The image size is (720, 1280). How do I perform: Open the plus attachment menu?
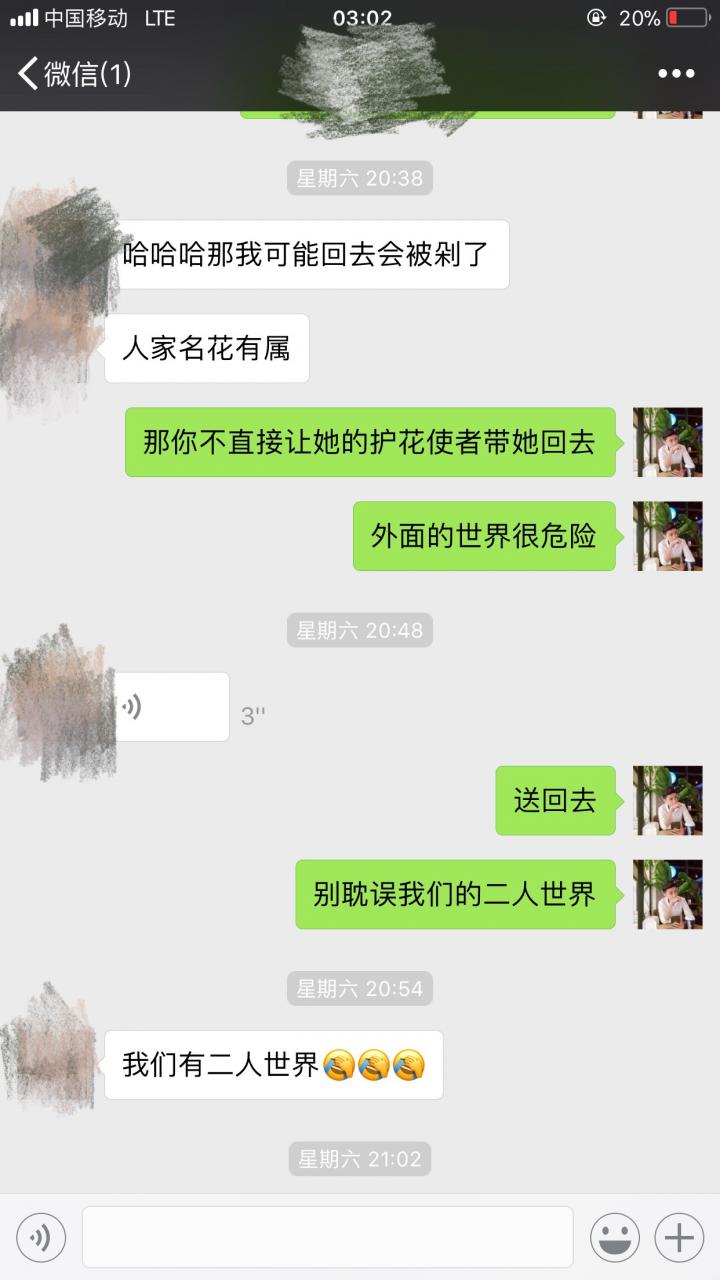click(x=679, y=1238)
